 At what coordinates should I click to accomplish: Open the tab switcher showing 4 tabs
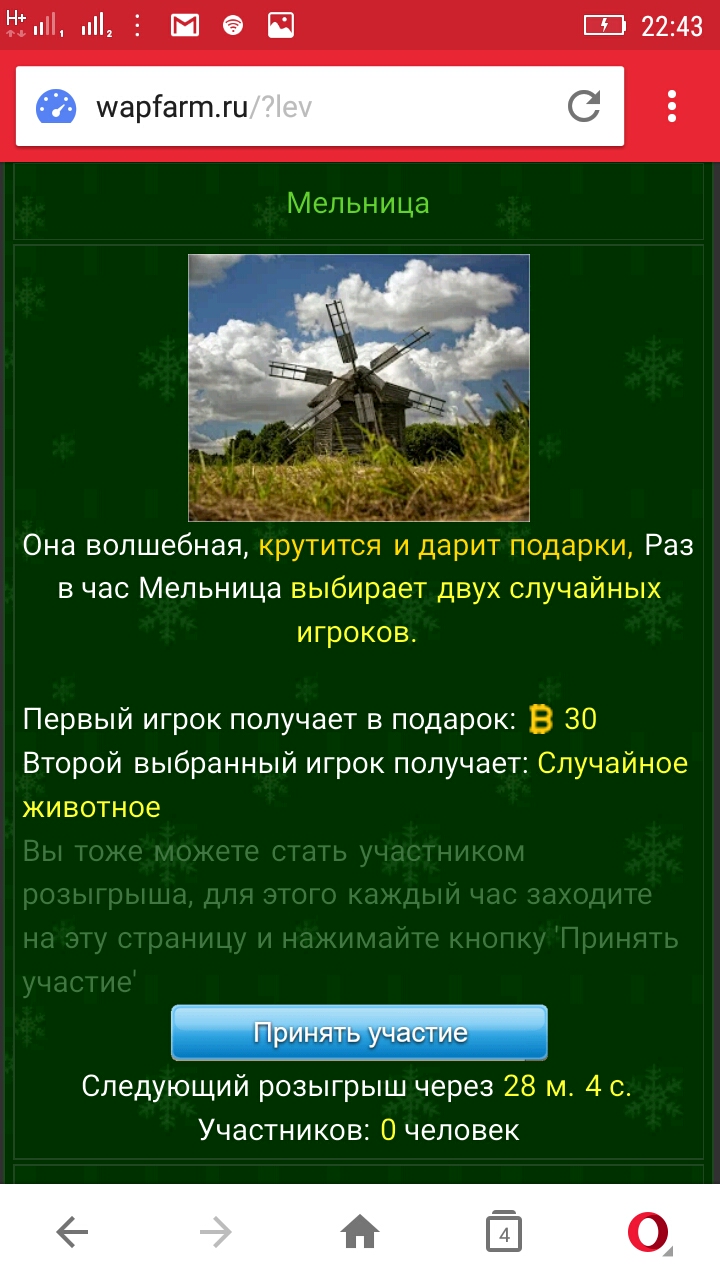[x=504, y=1234]
